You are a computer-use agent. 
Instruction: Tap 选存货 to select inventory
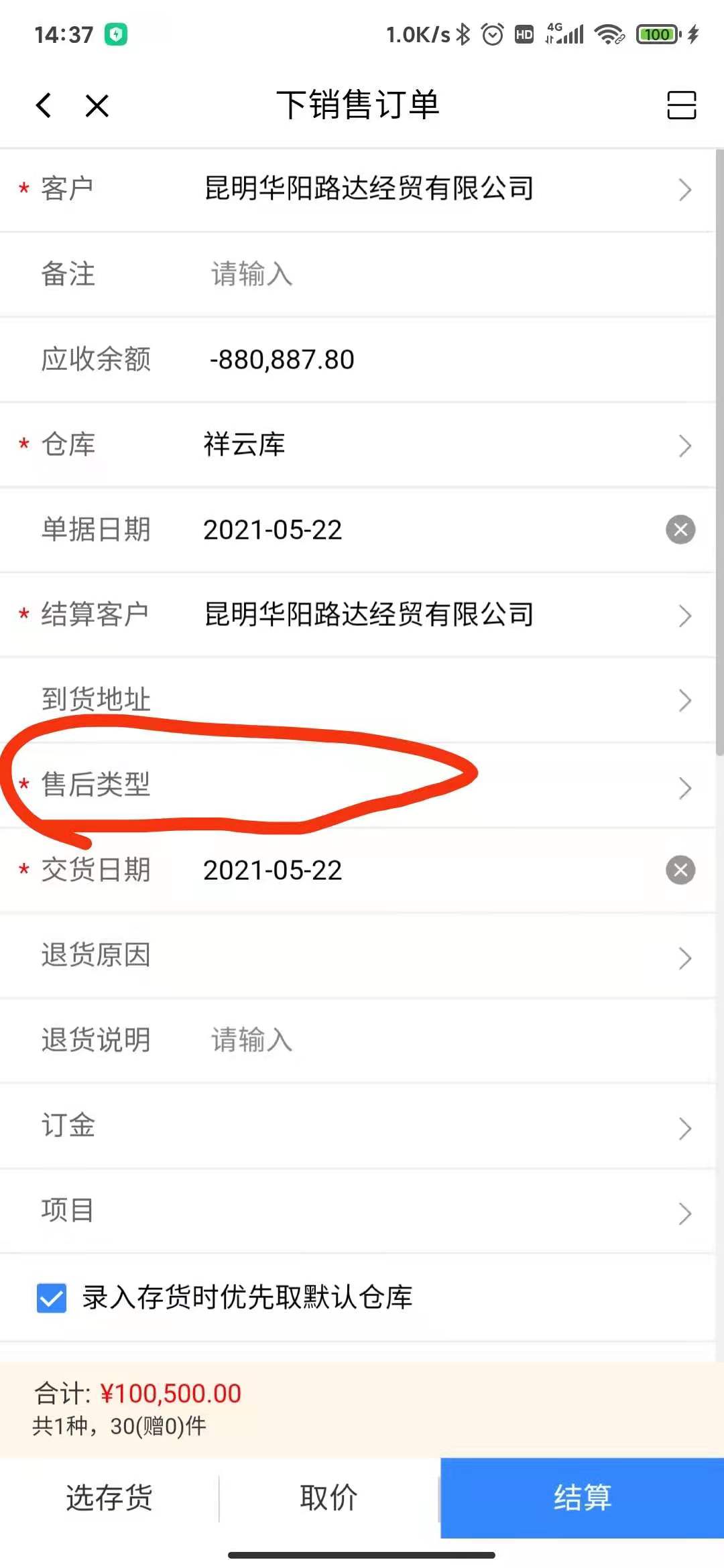point(109,1497)
